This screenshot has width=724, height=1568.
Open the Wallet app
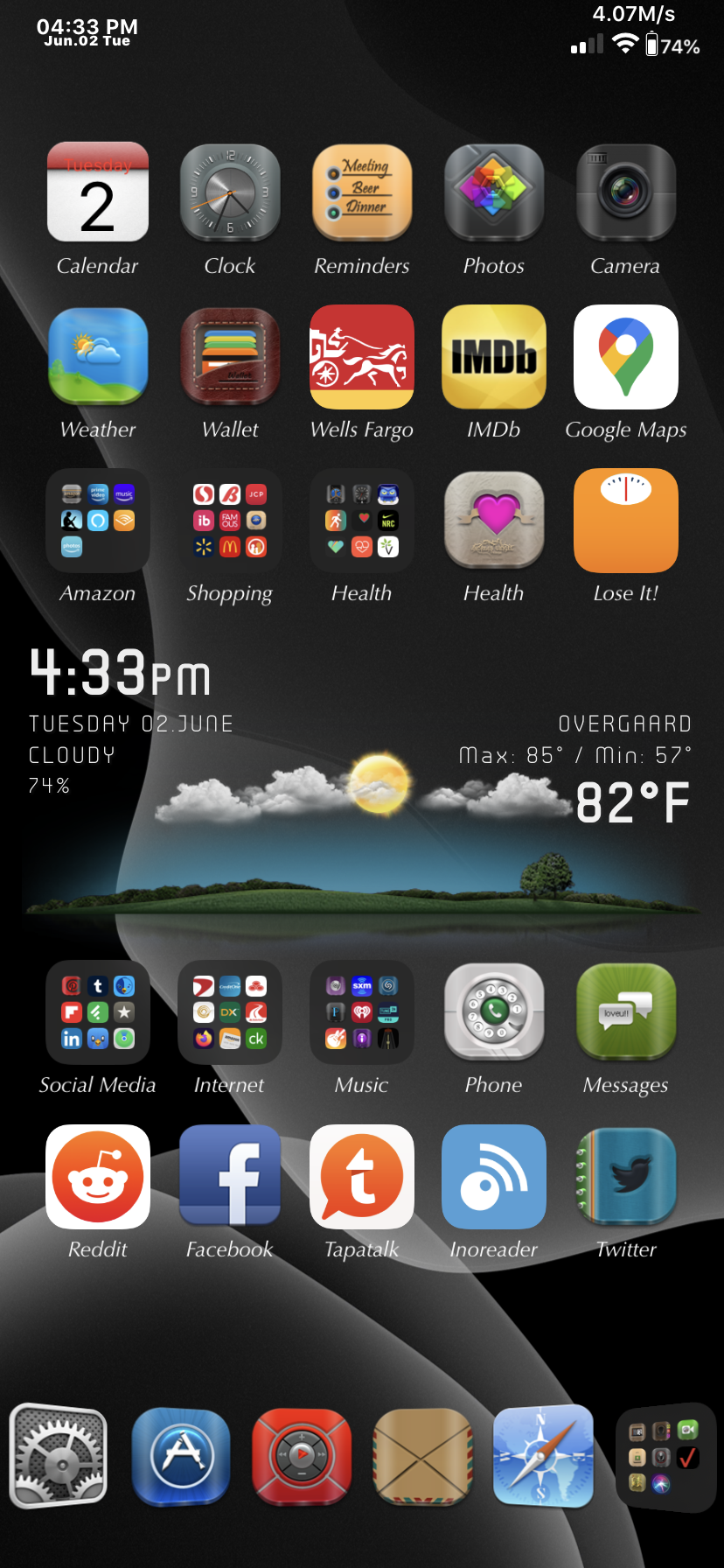point(230,357)
